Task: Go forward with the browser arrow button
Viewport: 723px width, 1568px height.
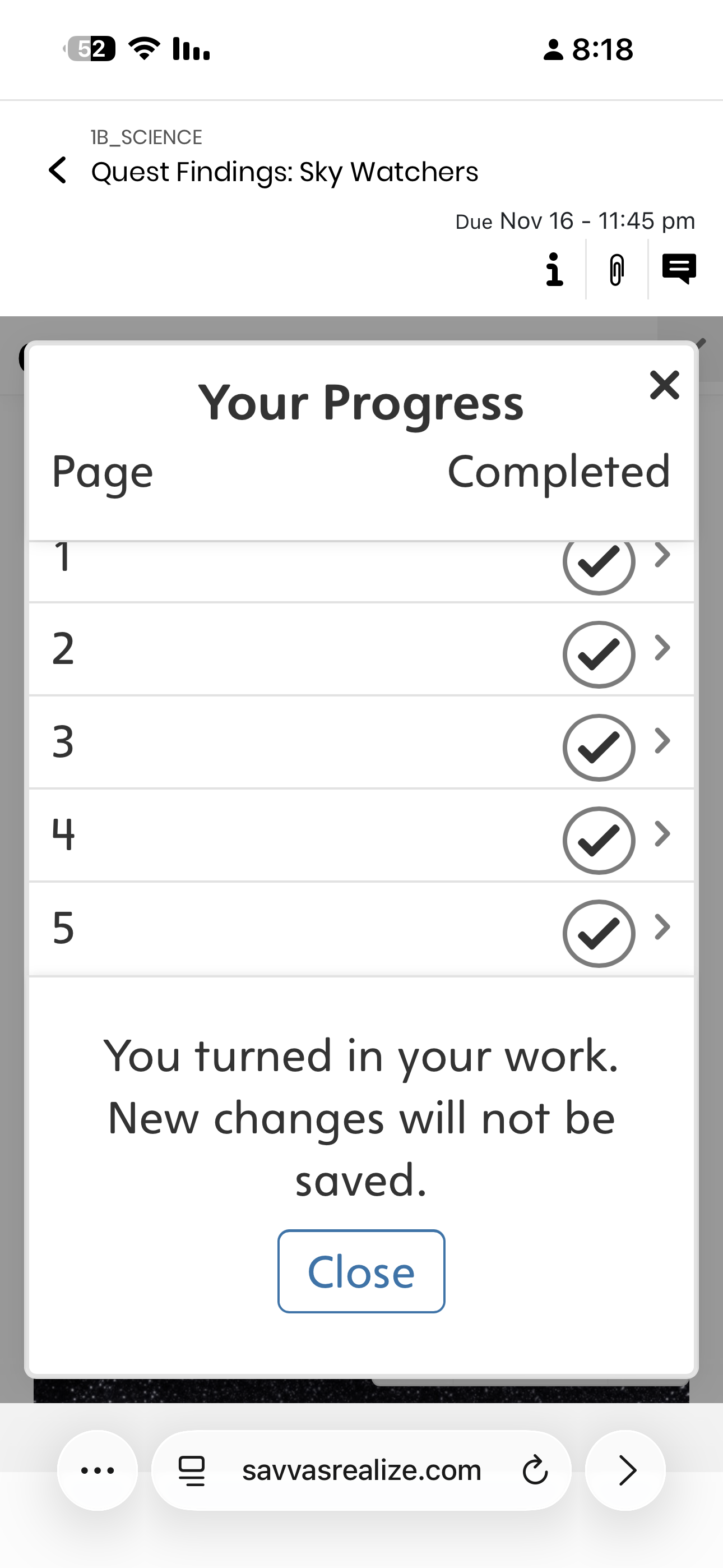Action: click(625, 1470)
